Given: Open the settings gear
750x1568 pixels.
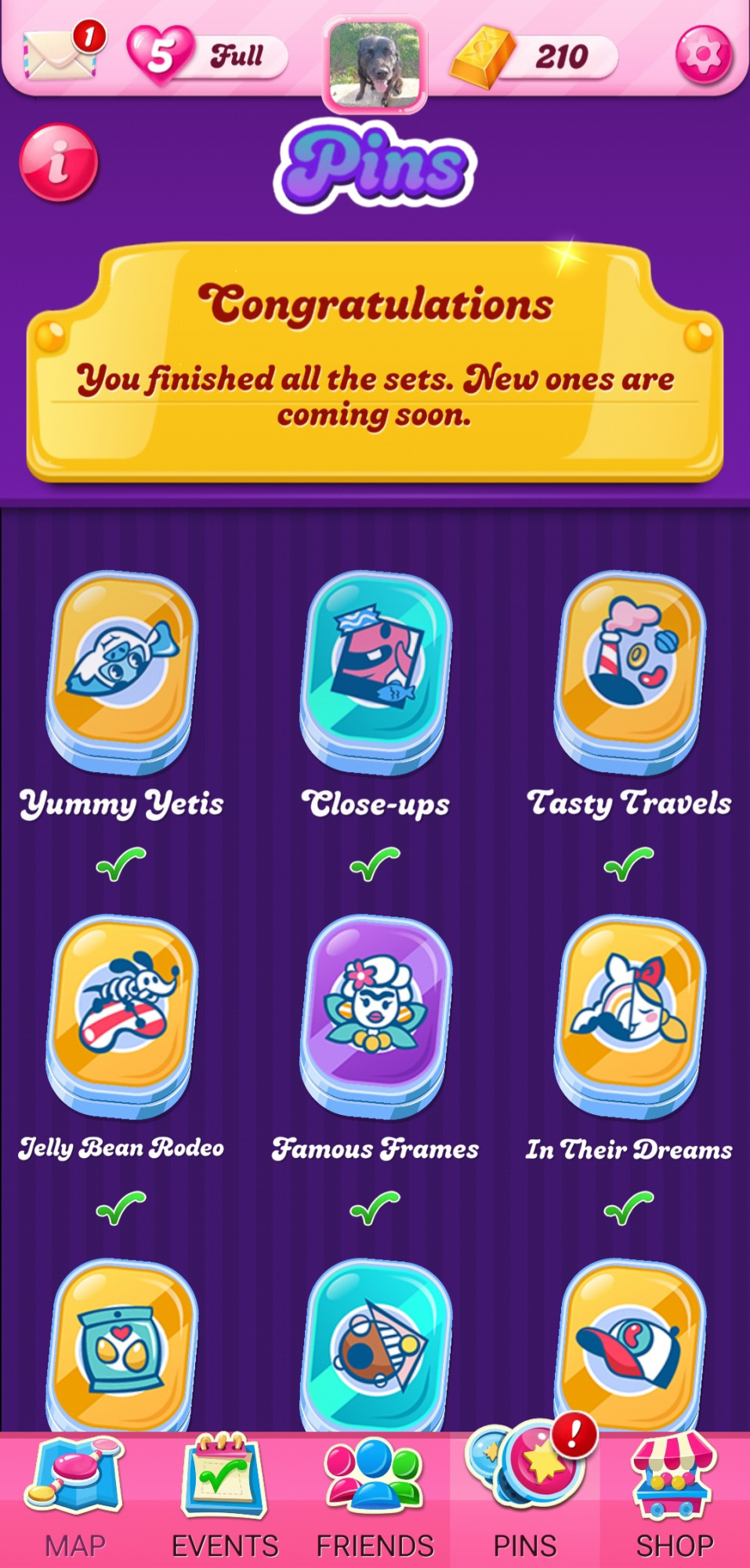Looking at the screenshot, I should coord(703,54).
